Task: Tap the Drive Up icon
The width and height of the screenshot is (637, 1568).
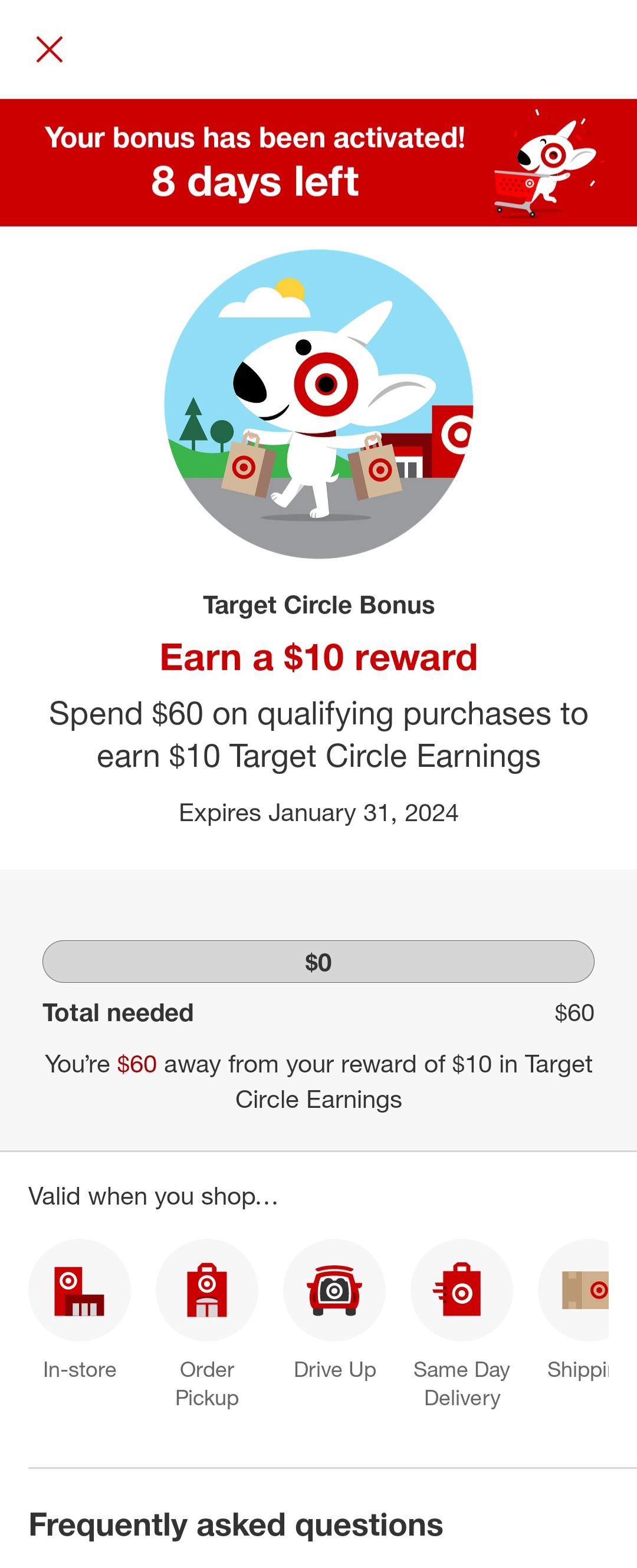Action: [335, 1290]
